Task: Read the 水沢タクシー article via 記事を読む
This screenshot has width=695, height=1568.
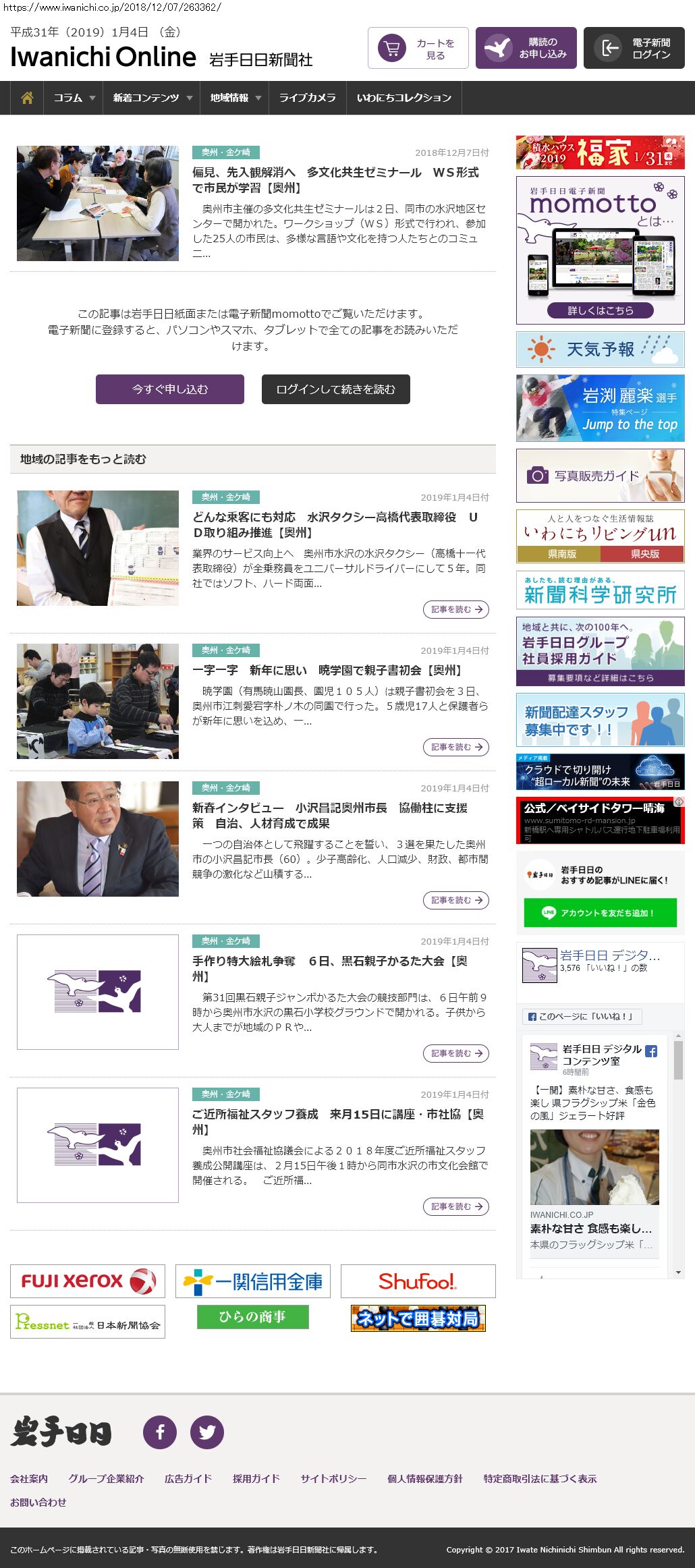Action: [x=456, y=609]
